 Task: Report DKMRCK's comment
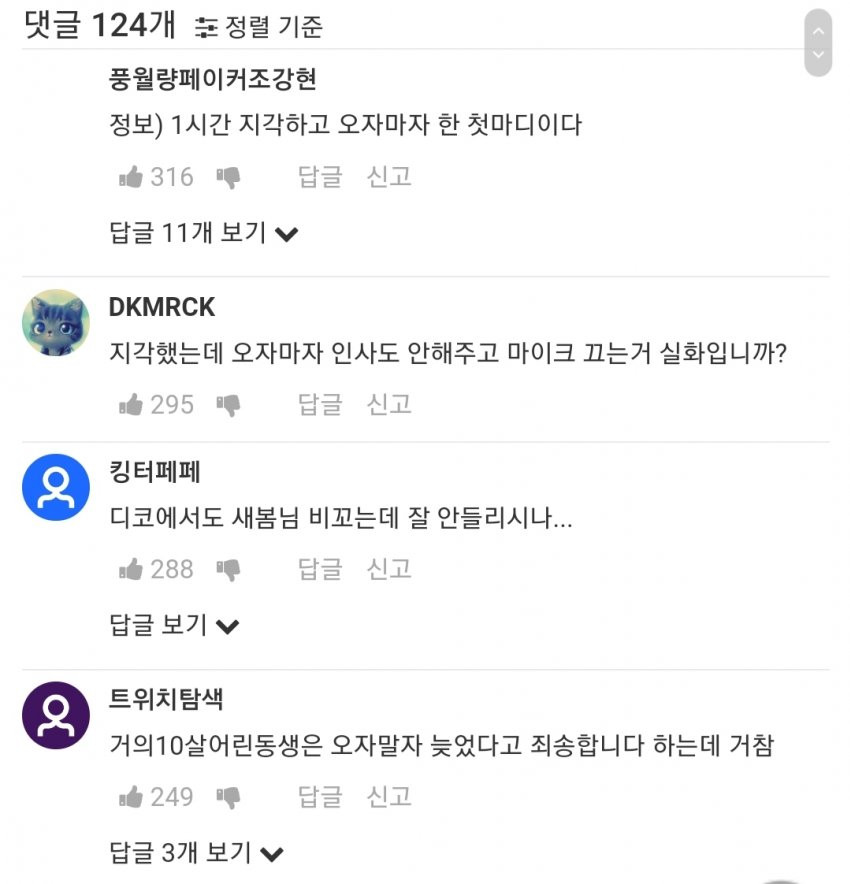[389, 404]
